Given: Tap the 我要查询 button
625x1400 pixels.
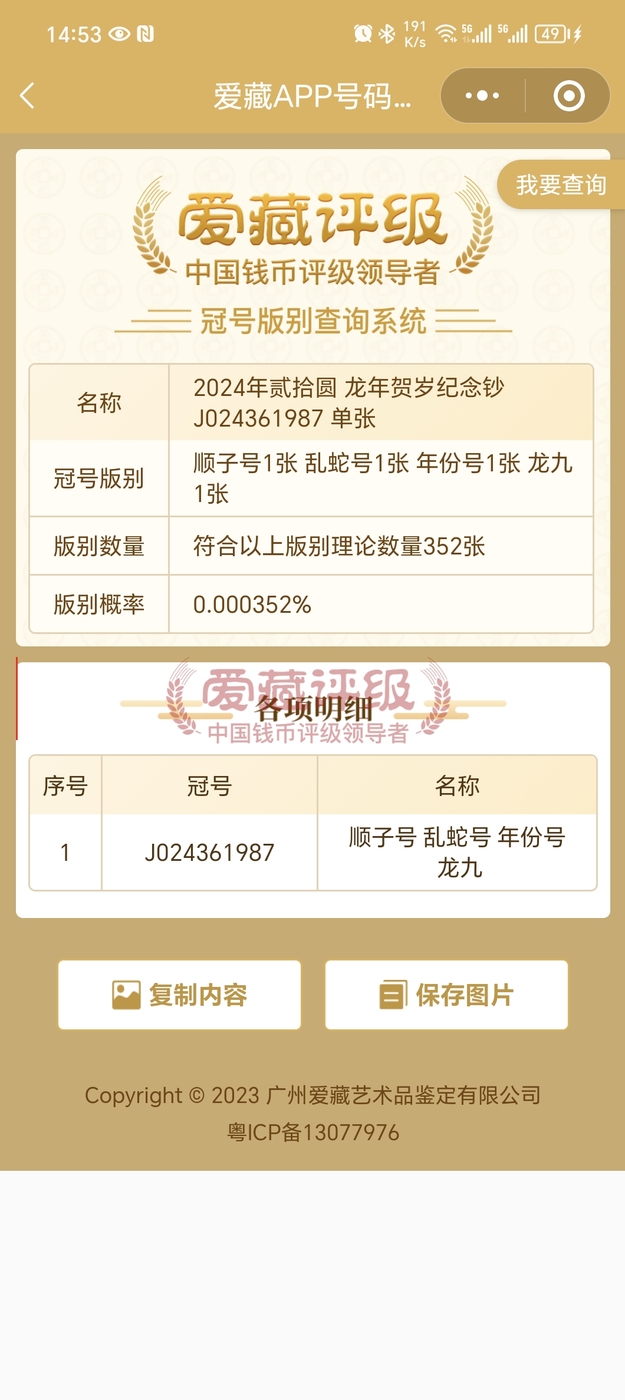Looking at the screenshot, I should pos(560,185).
